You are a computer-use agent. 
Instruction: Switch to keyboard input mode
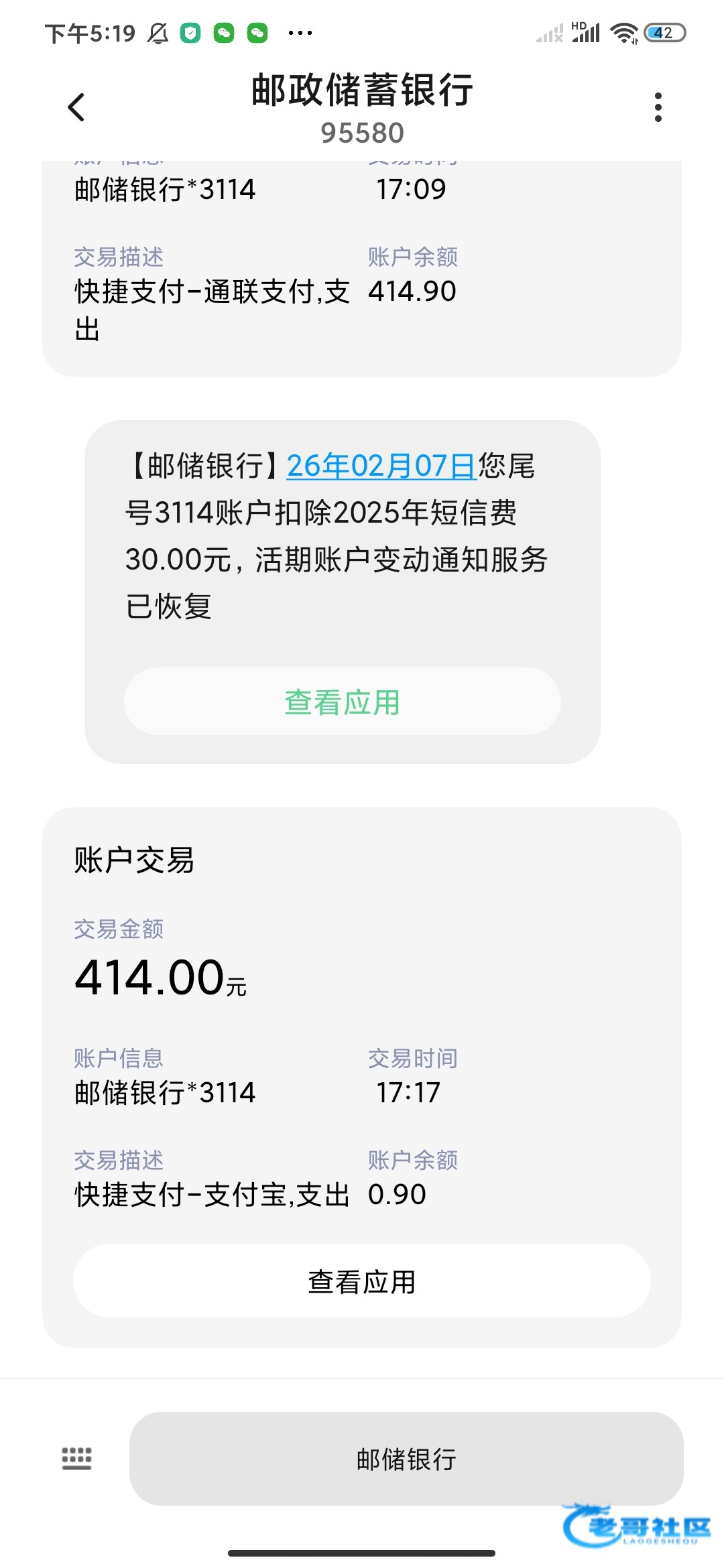[x=76, y=1458]
